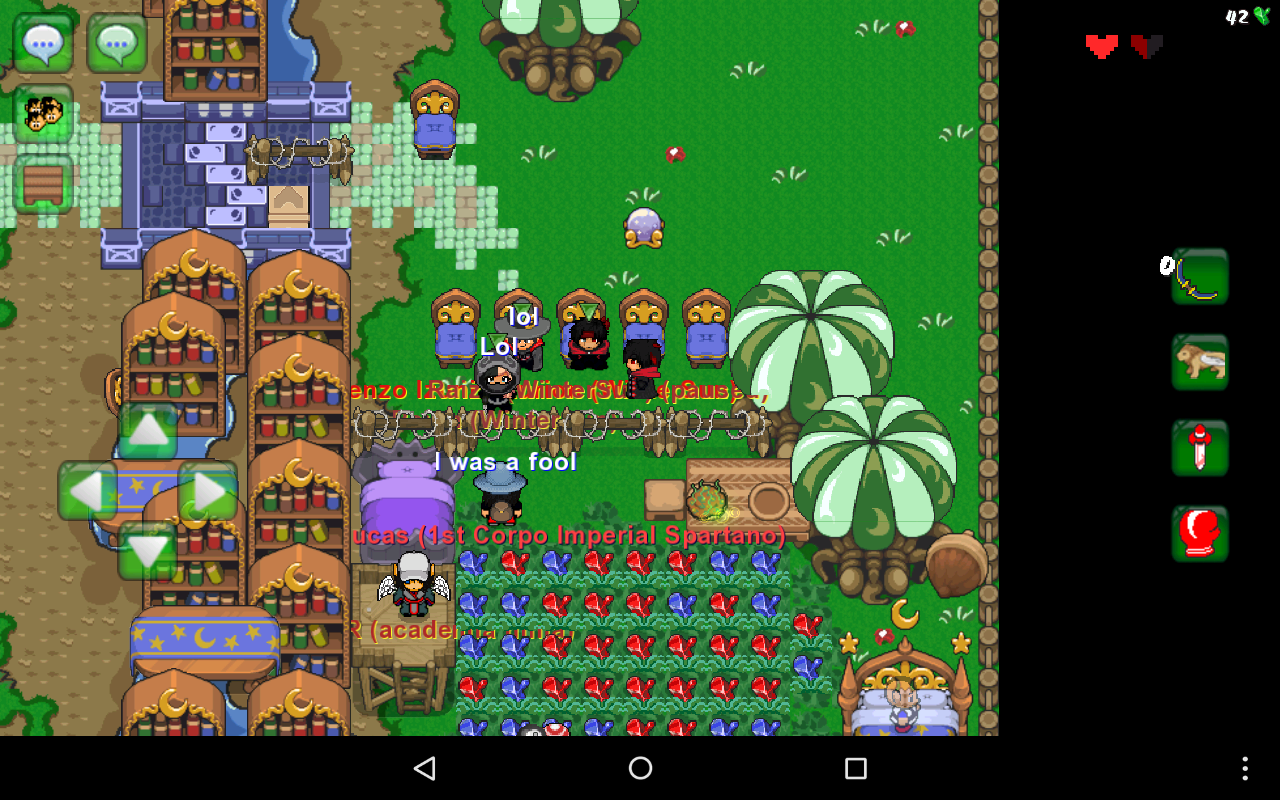Move left with the D-pad arrow
This screenshot has width=1280, height=800.
[87, 491]
